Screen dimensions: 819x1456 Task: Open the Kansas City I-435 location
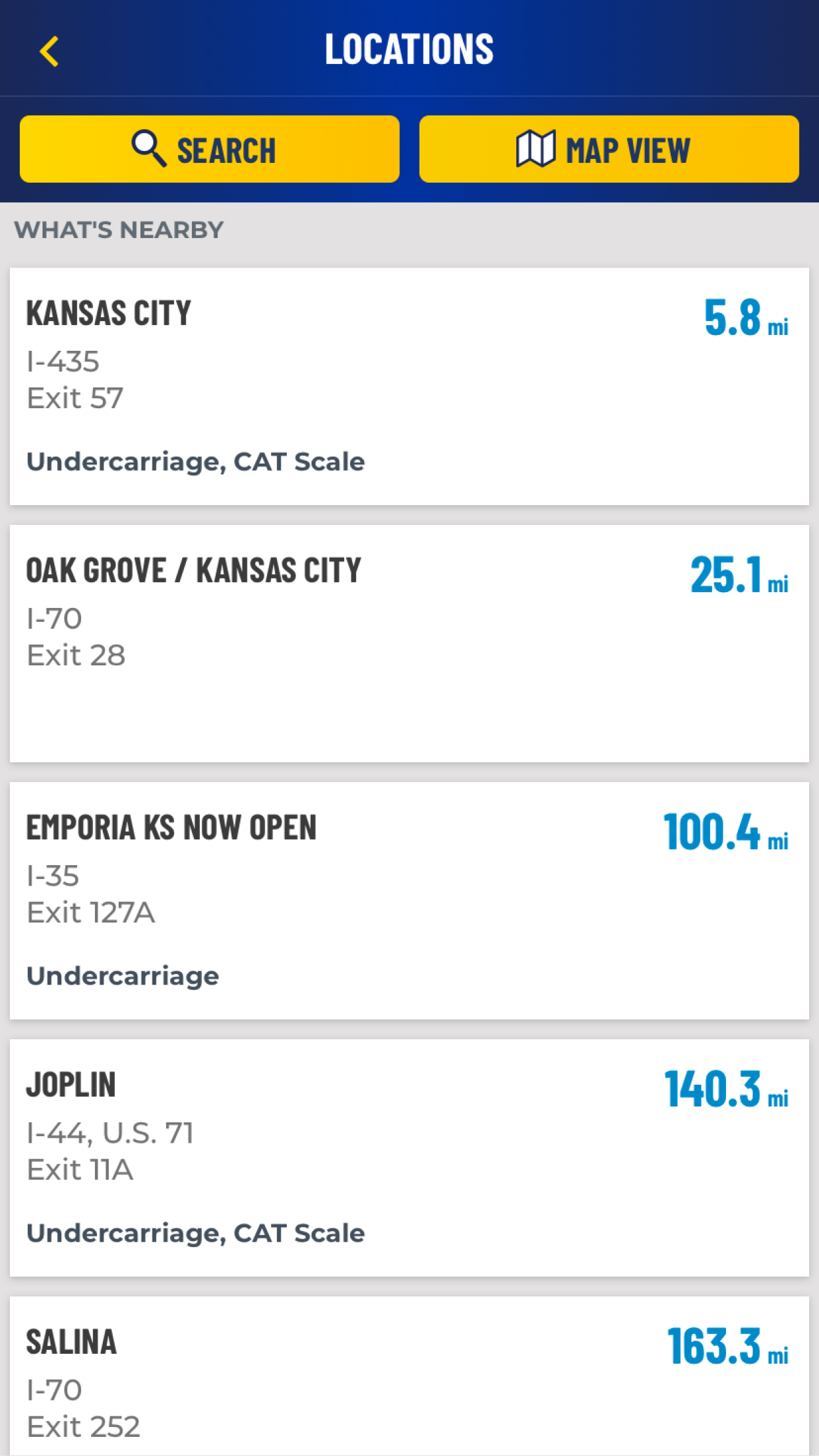pyautogui.click(x=409, y=386)
